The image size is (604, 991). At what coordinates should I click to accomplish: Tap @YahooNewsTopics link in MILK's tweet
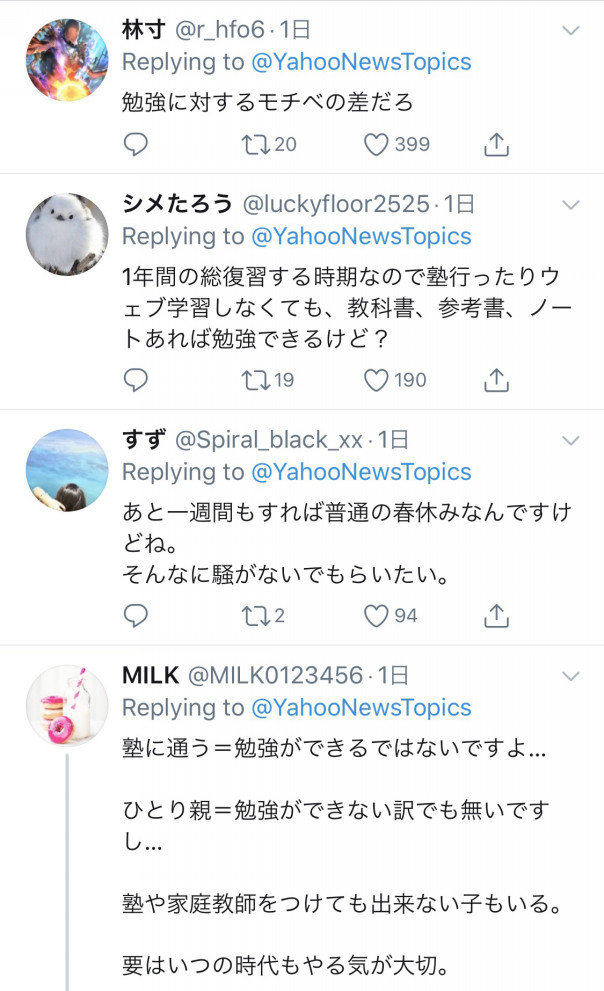[x=361, y=707]
